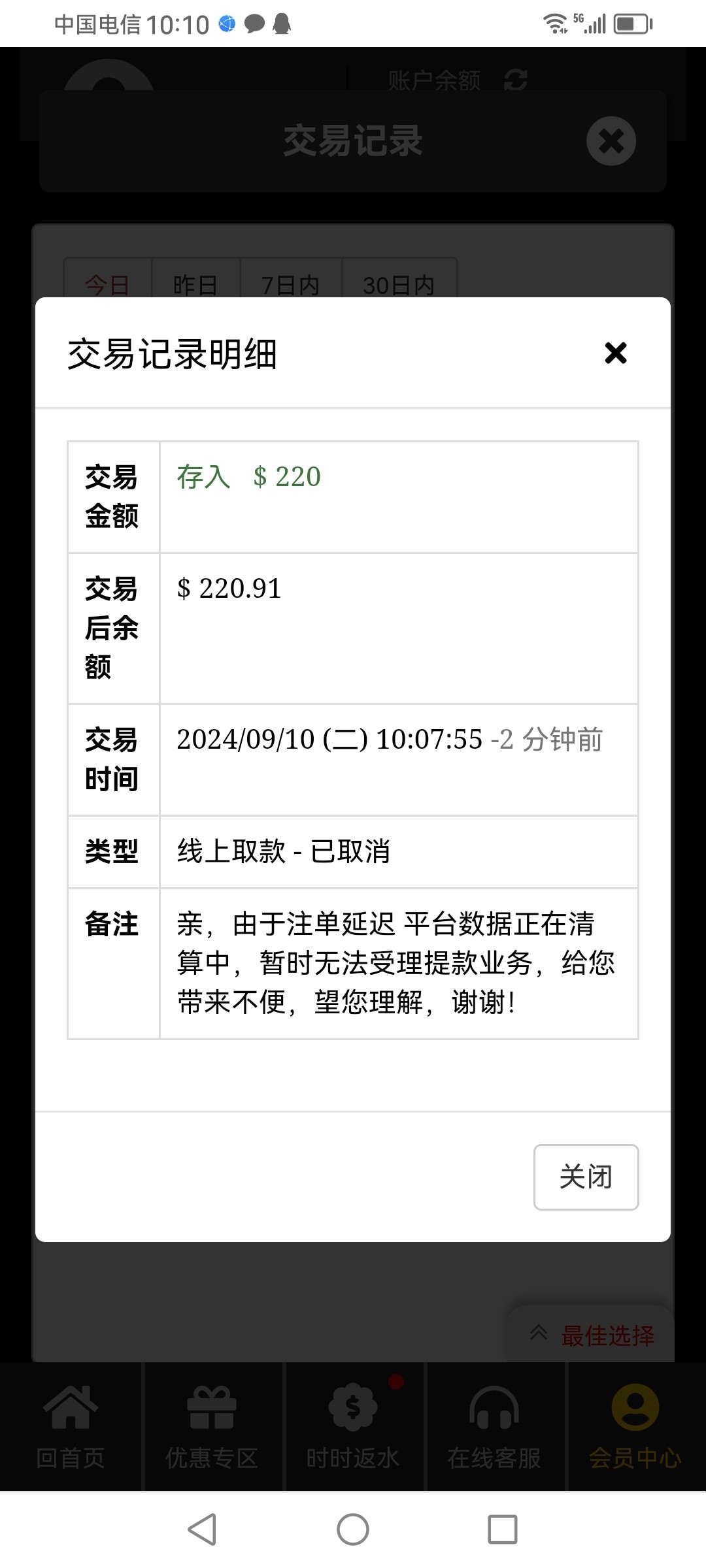Close the transaction detail dialog with the X
Screen dimensions: 706x1568
(x=616, y=353)
